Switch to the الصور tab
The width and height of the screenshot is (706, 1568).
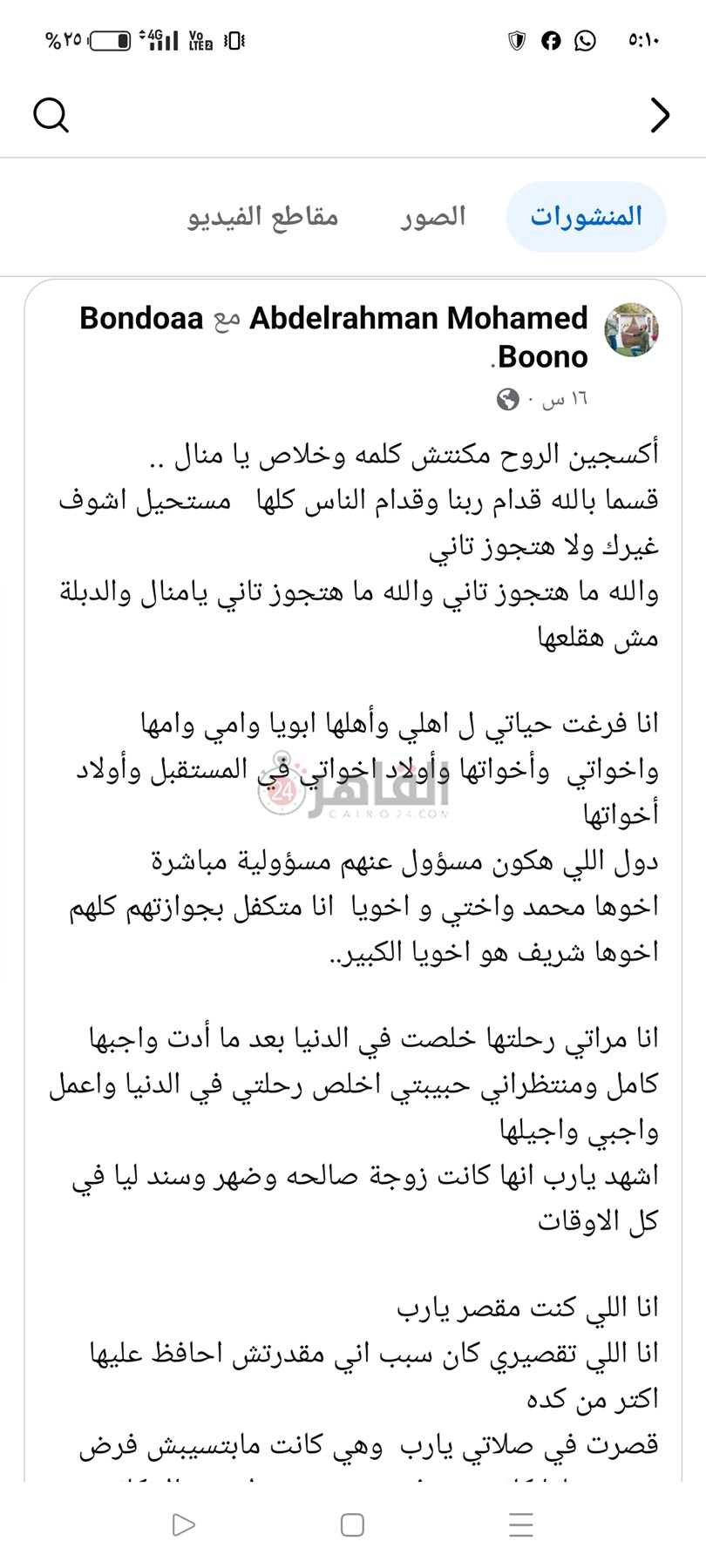click(x=433, y=216)
